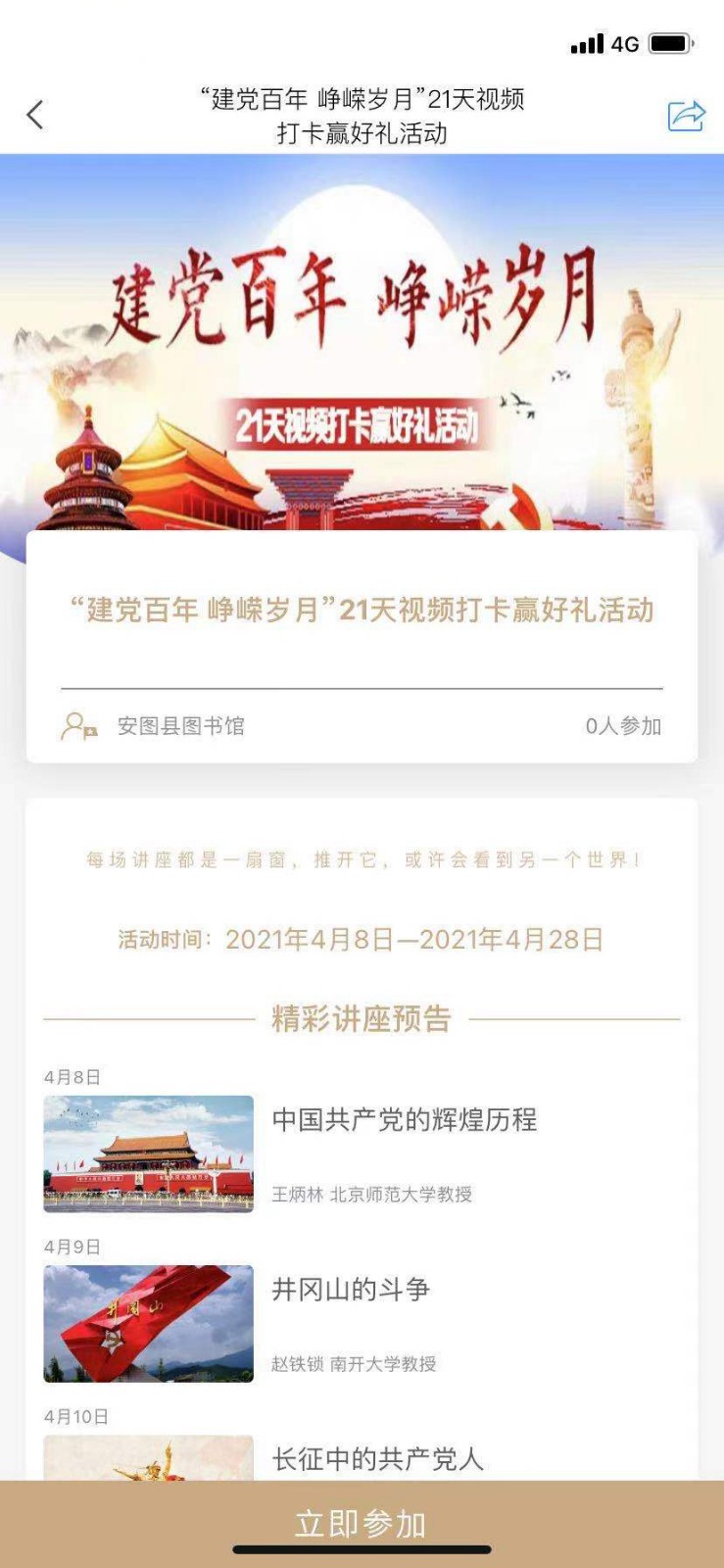
Task: Tap 立即参加 to join the activity
Action: tap(362, 1522)
